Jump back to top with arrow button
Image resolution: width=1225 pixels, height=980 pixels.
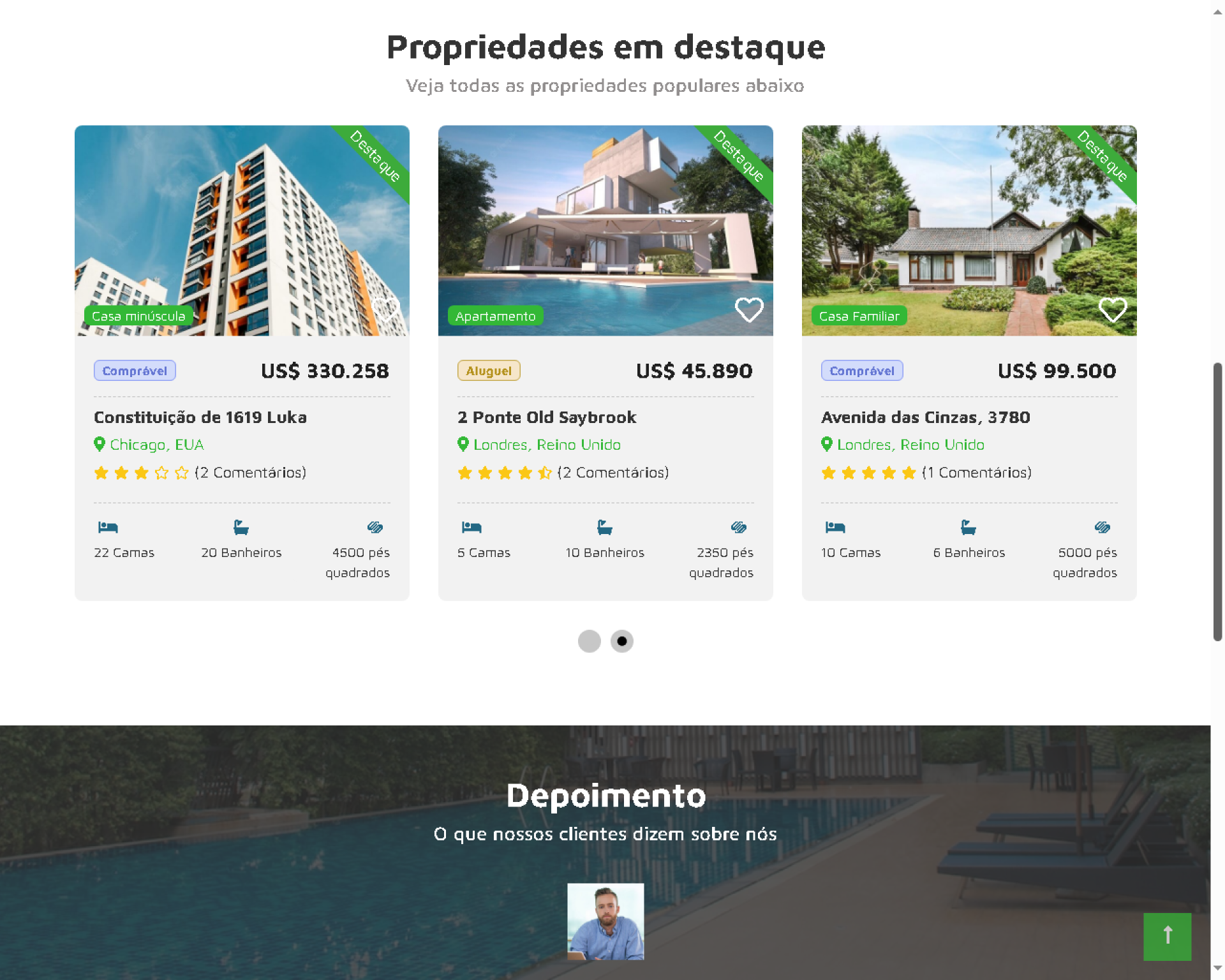coord(1167,936)
